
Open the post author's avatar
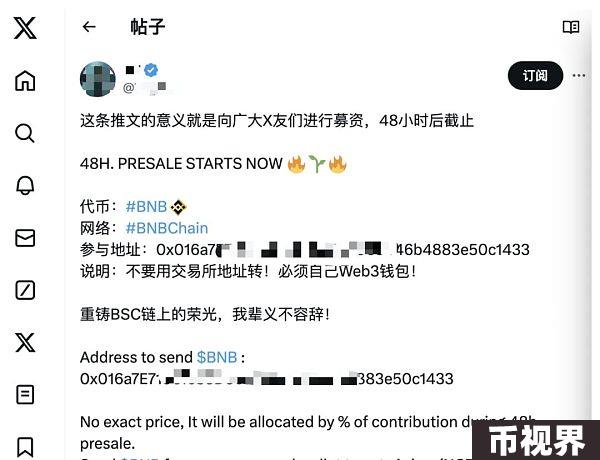98,79
